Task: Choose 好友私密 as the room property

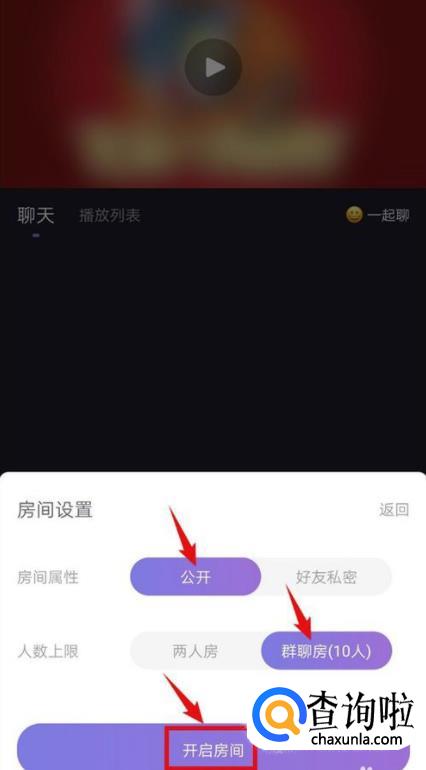Action: pos(326,577)
